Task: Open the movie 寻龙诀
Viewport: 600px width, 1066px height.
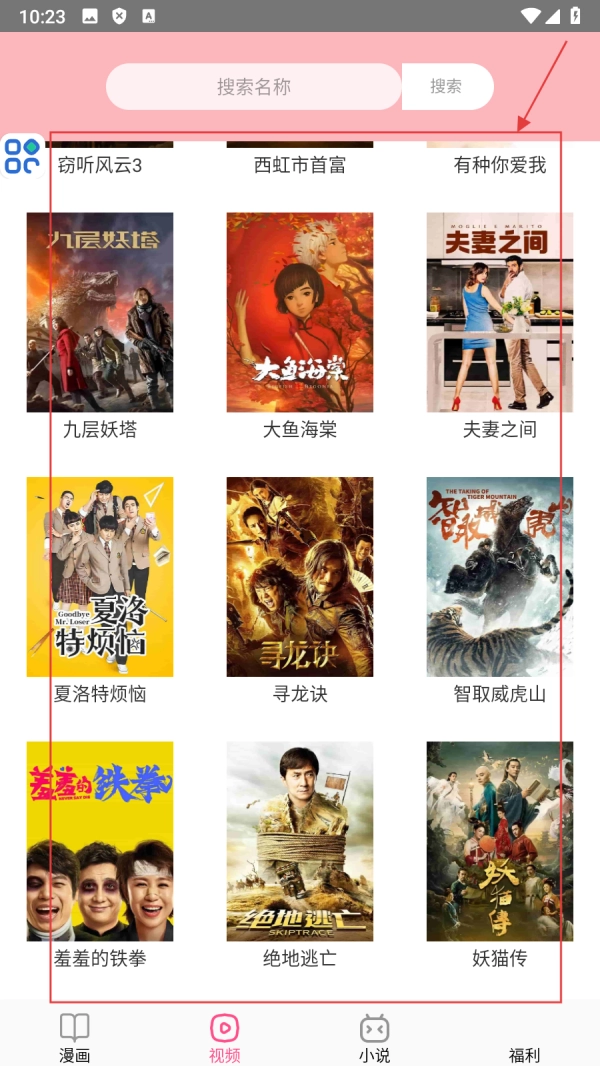Action: tap(300, 577)
